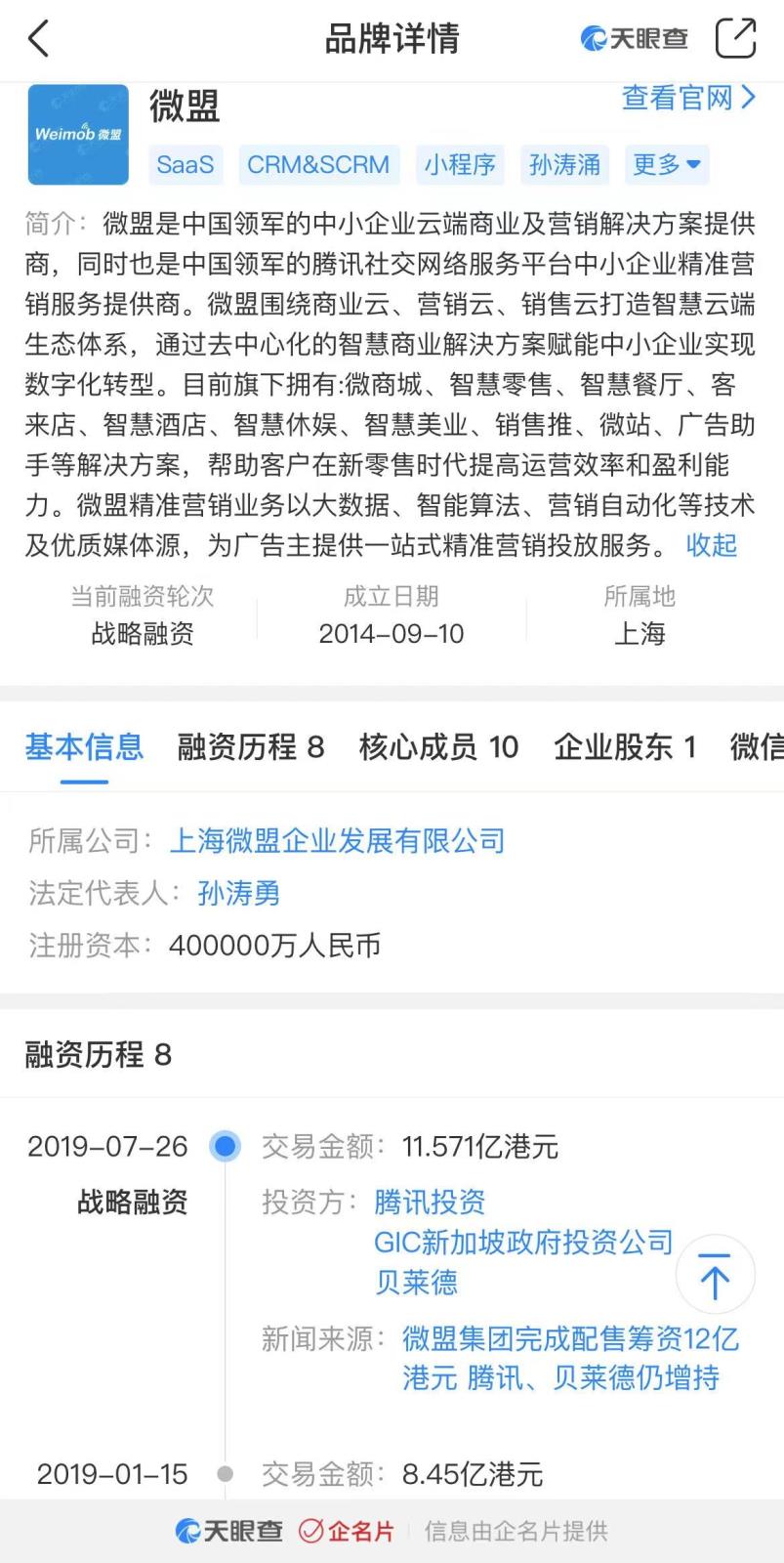Open the 小程序 tag
The width and height of the screenshot is (784, 1563).
[x=459, y=164]
